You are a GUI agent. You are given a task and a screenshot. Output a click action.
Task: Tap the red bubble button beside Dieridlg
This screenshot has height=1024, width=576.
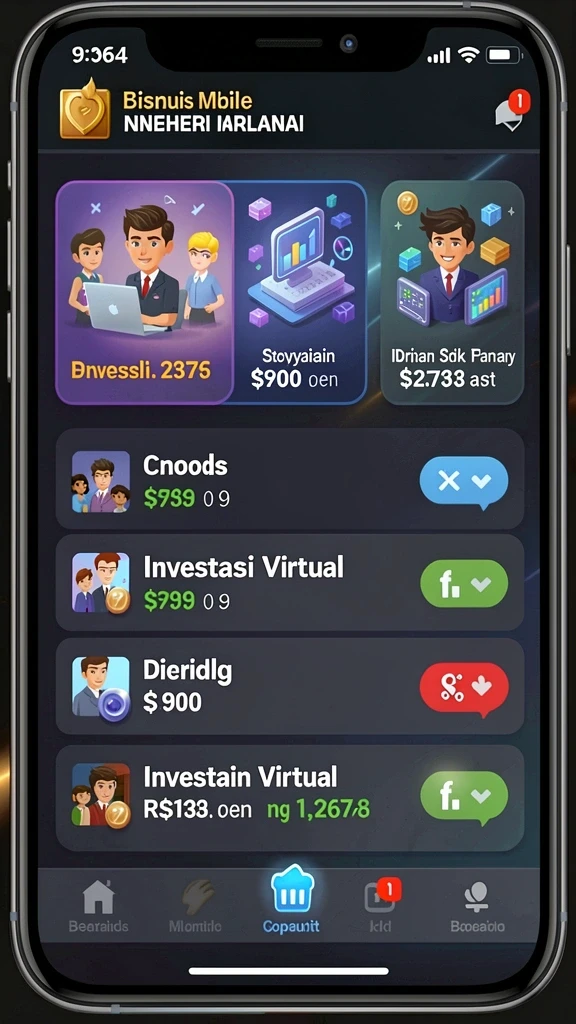(464, 689)
